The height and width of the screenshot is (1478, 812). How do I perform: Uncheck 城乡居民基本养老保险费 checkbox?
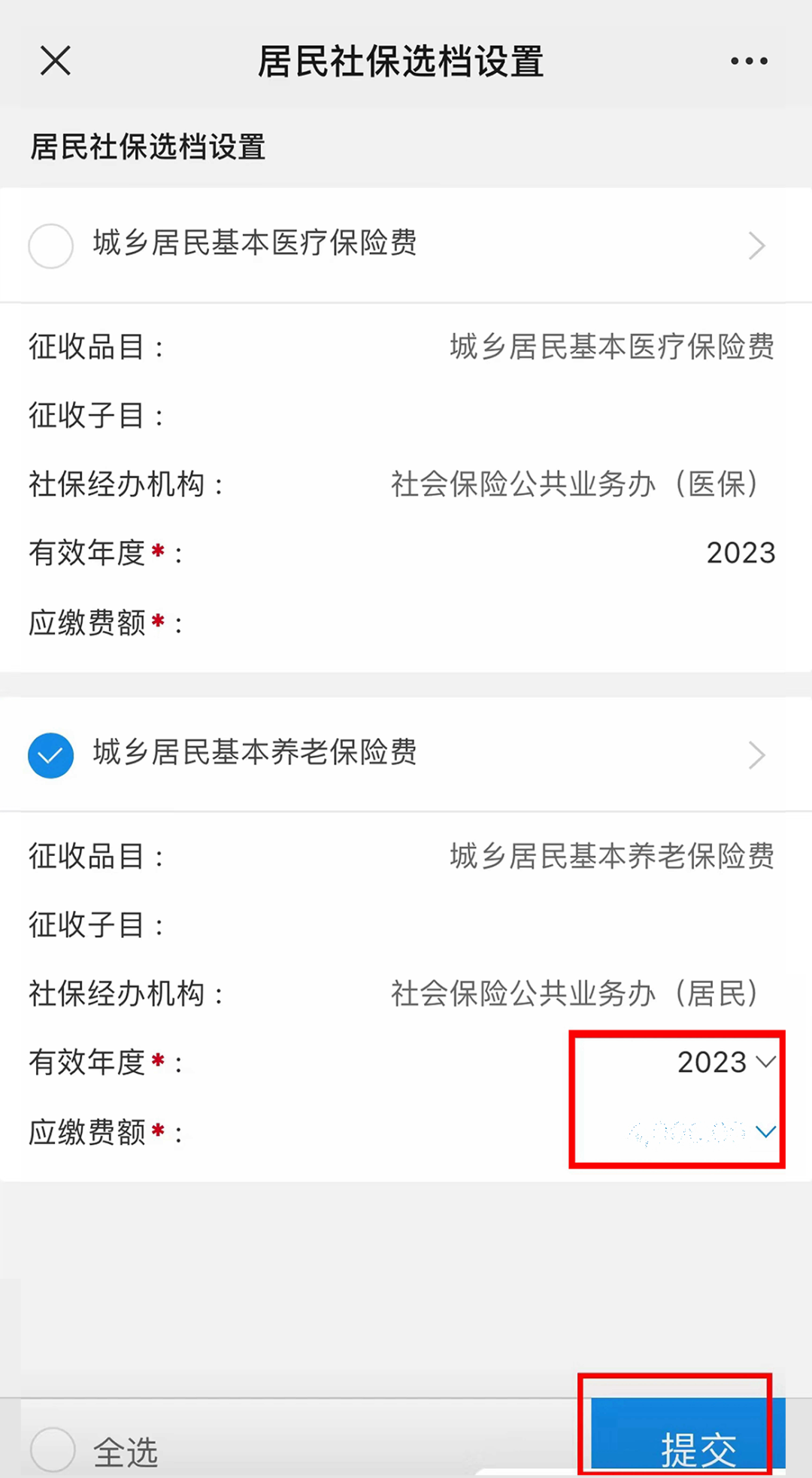(x=50, y=755)
